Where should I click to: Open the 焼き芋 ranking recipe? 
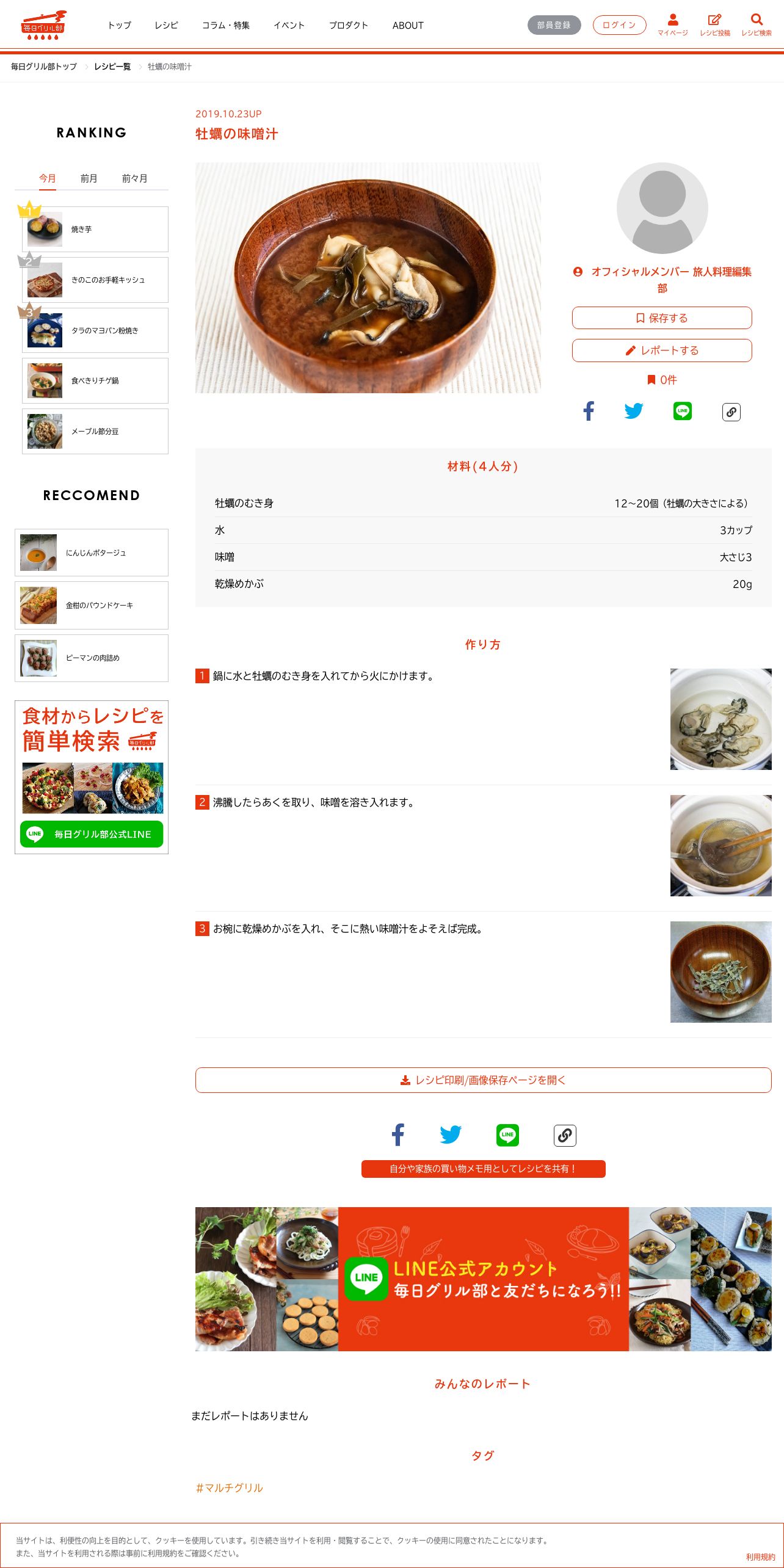coord(95,230)
